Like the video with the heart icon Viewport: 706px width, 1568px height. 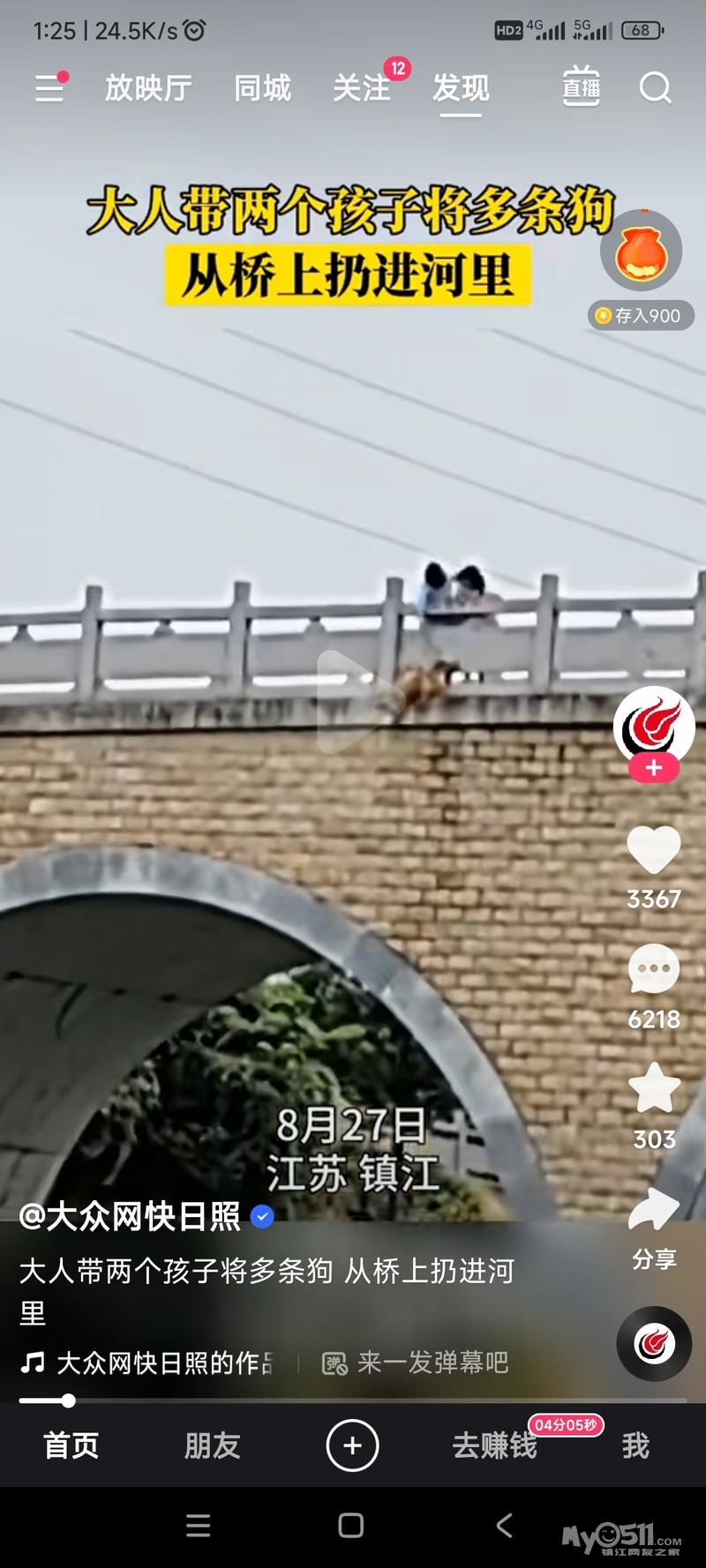pos(654,850)
